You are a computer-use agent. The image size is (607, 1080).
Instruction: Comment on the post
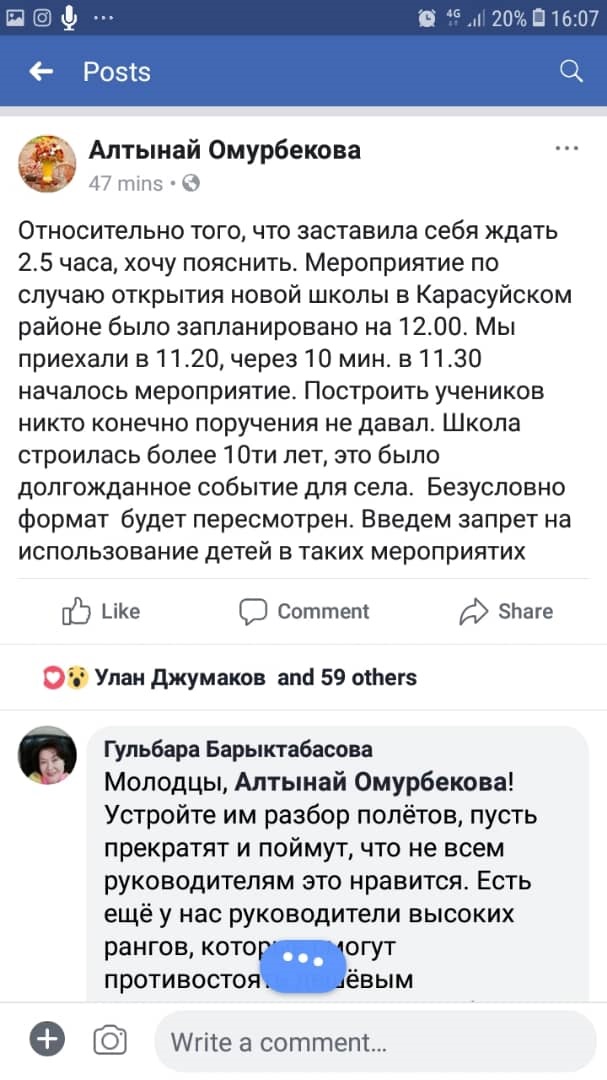304,611
